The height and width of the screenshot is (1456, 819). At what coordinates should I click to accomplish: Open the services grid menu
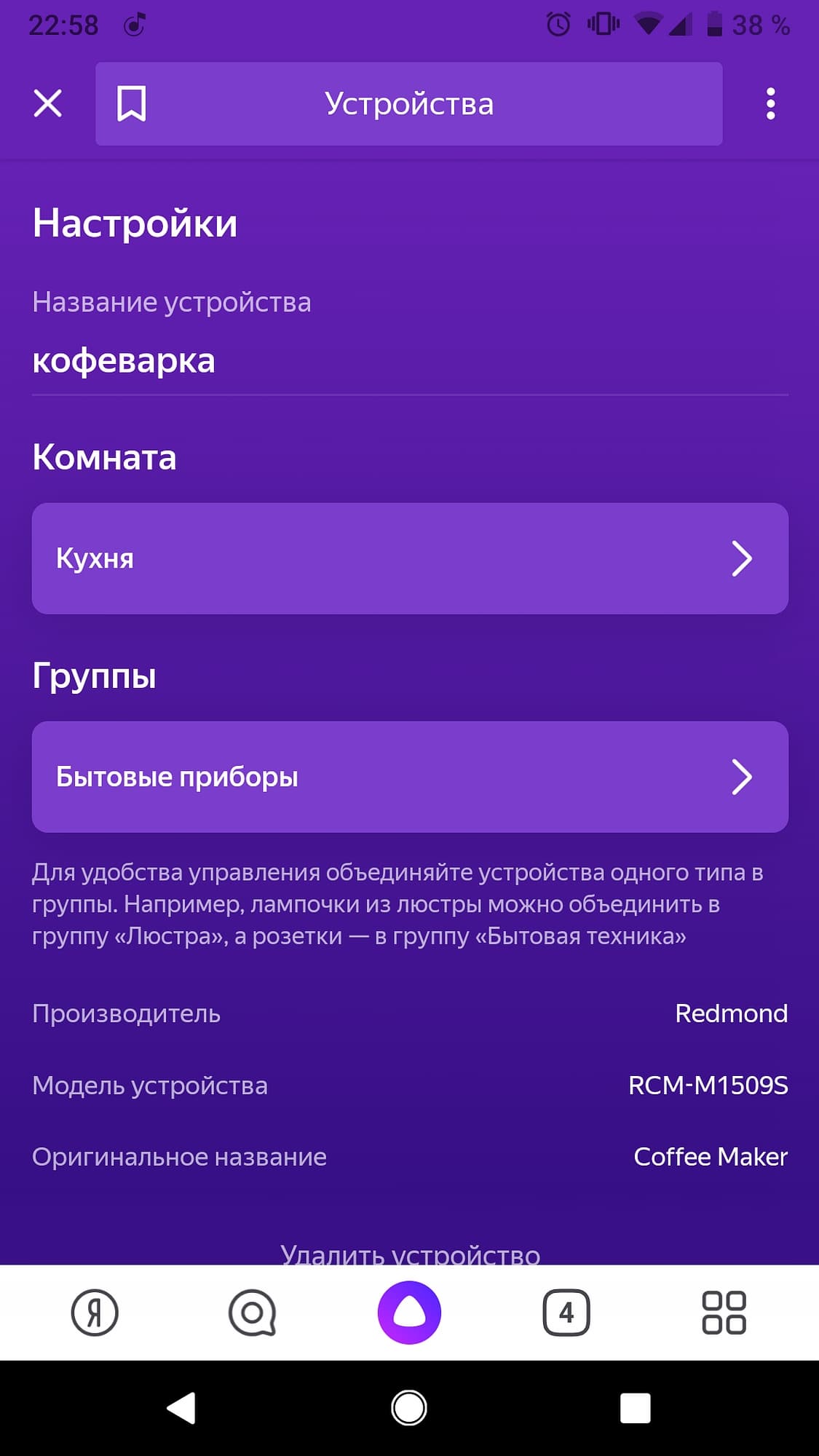coord(724,1313)
